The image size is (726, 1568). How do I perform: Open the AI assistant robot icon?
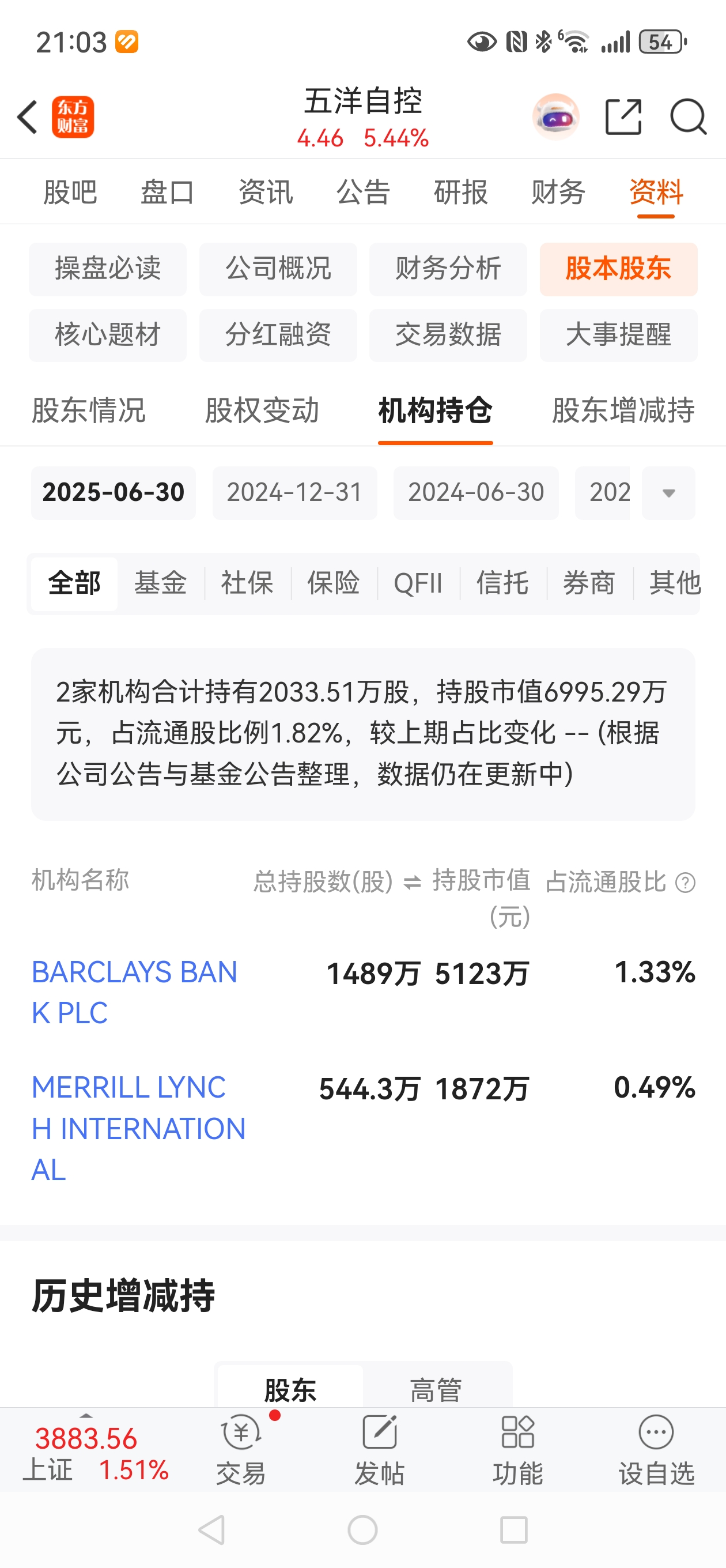coord(555,117)
